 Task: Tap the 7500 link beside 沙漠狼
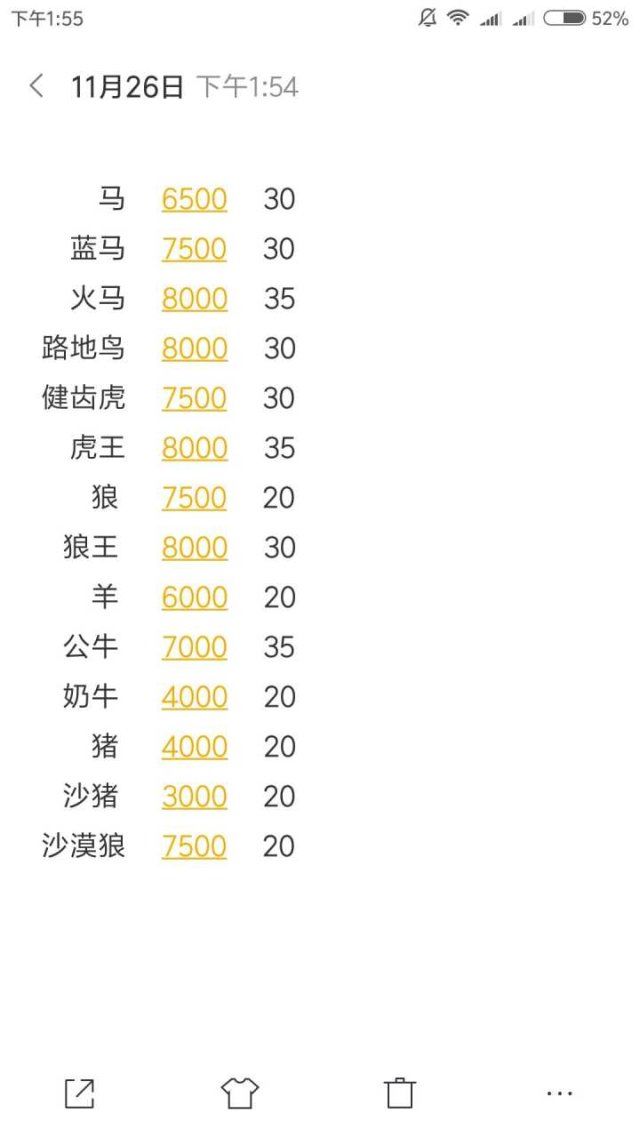[194, 846]
